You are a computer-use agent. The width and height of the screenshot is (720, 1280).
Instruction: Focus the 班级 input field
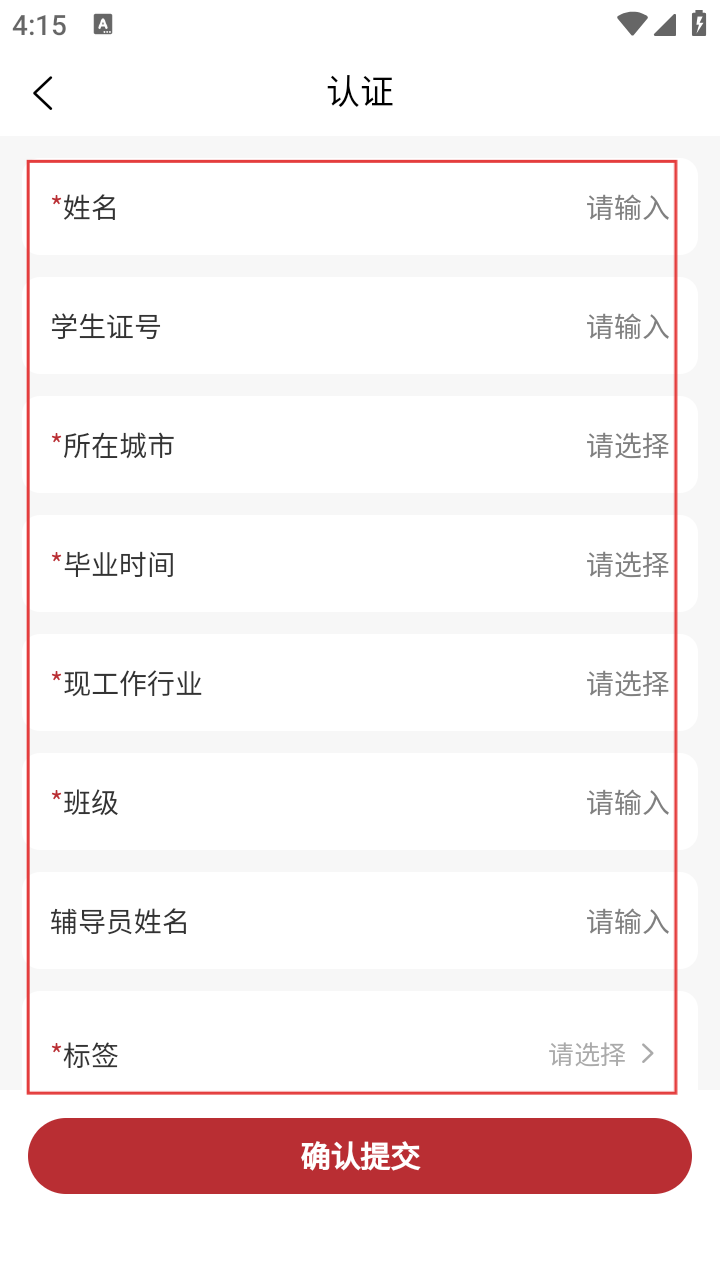(626, 802)
